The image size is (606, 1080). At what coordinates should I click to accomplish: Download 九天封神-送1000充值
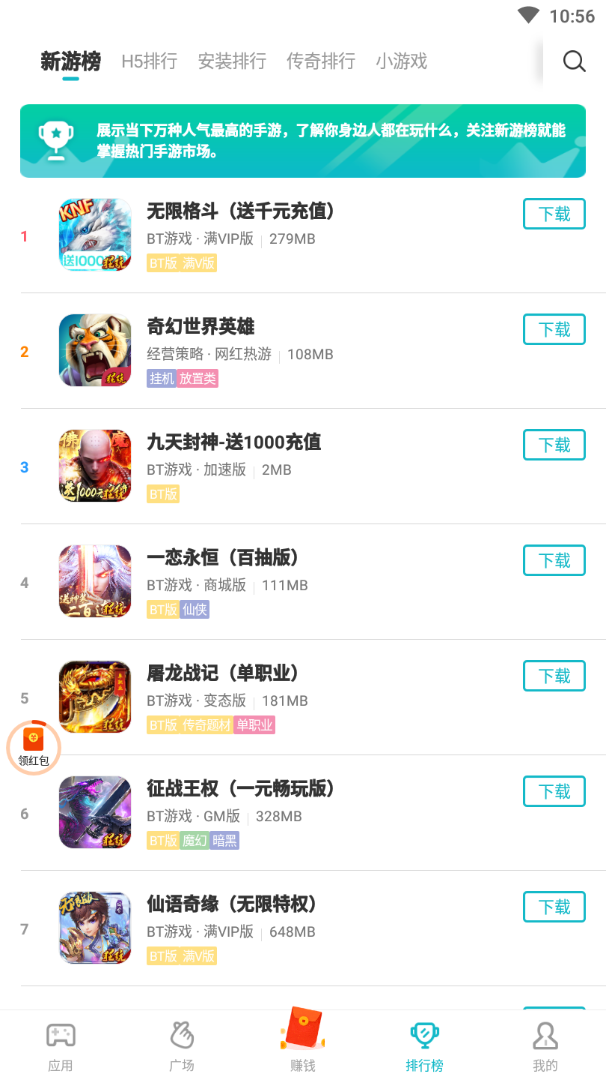coord(554,445)
